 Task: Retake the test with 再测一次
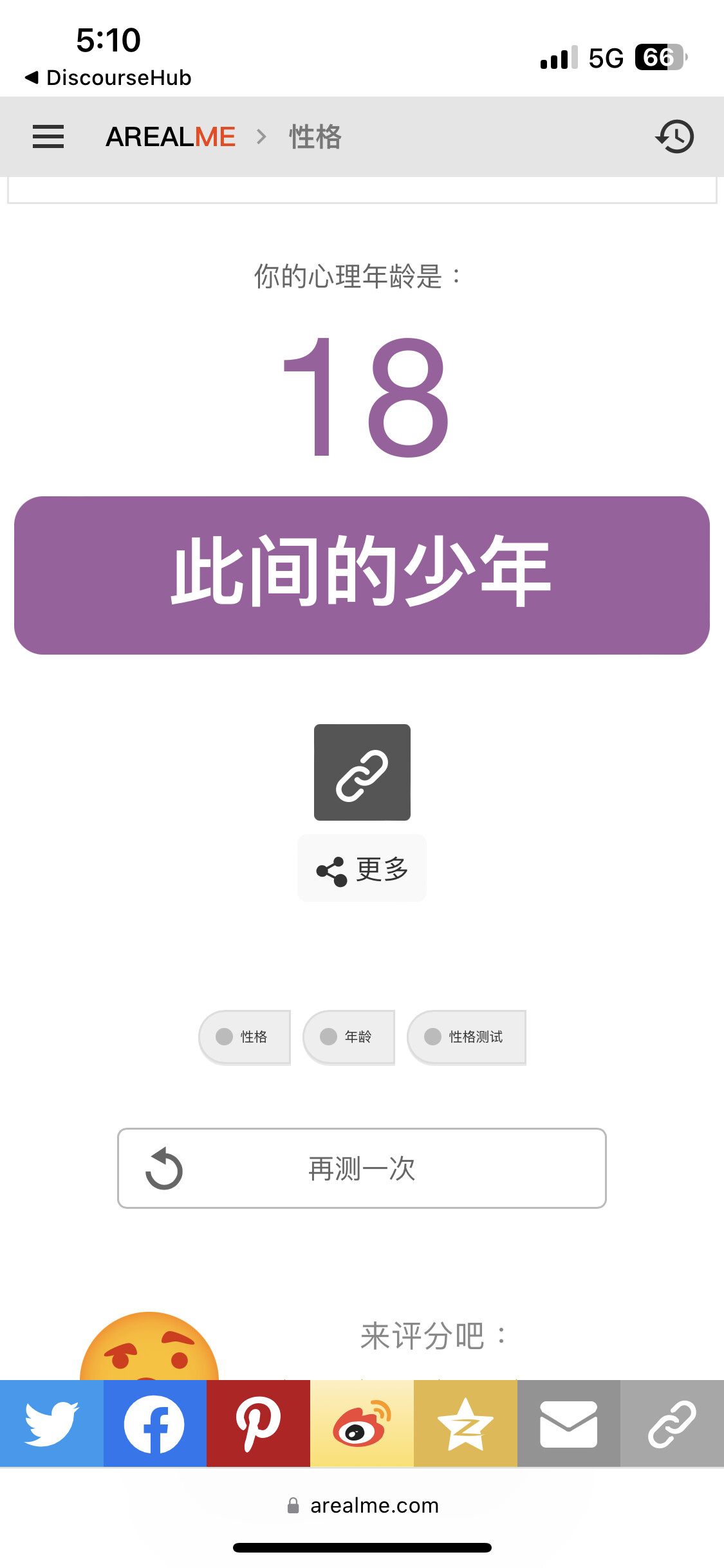[x=362, y=1168]
